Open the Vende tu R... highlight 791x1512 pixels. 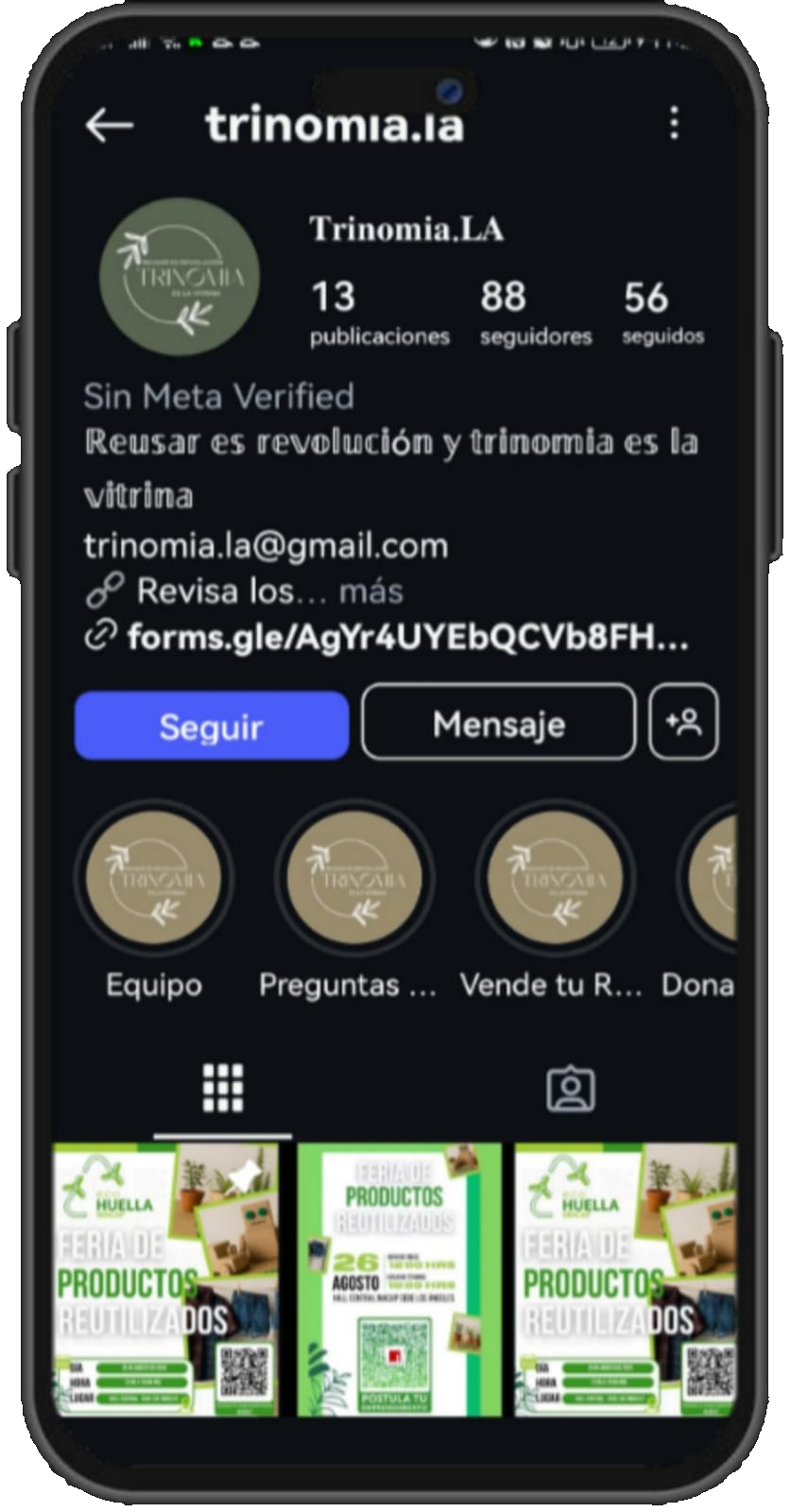click(x=555, y=879)
